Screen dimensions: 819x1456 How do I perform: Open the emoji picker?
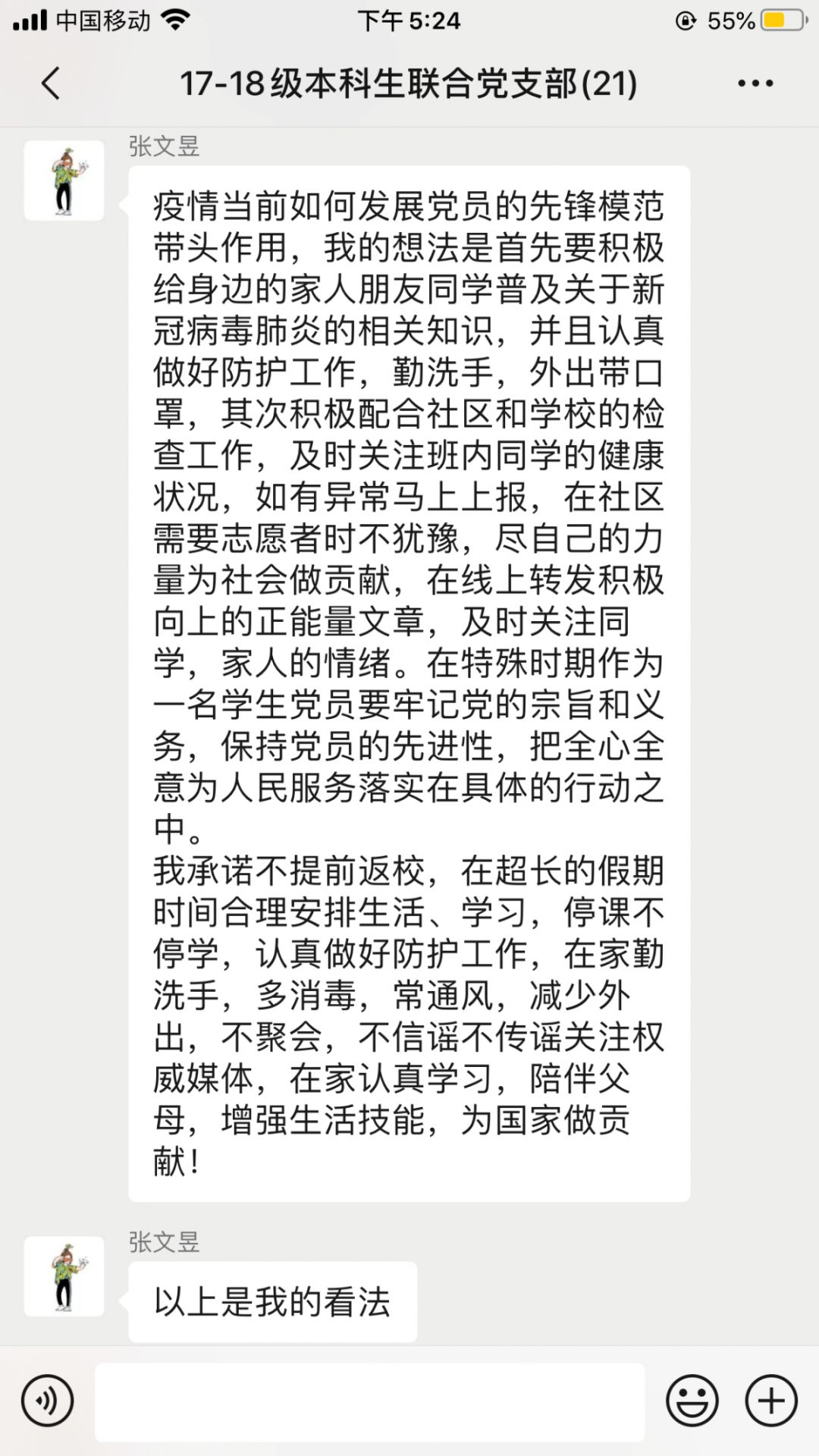click(692, 1401)
